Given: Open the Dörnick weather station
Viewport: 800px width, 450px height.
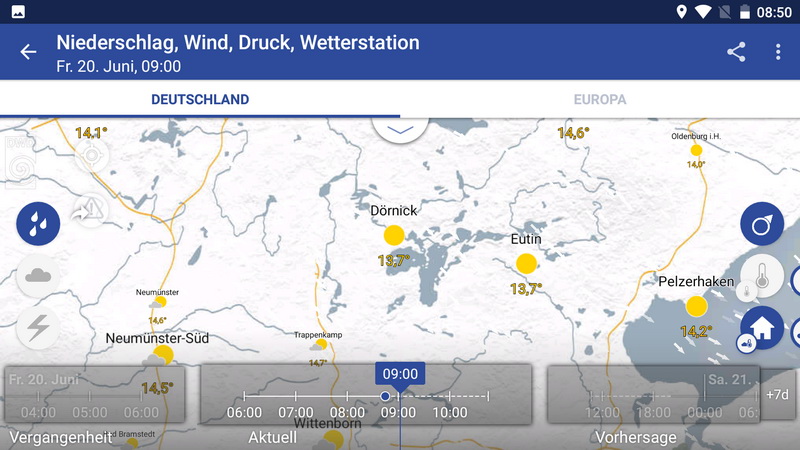Looking at the screenshot, I should tap(394, 236).
